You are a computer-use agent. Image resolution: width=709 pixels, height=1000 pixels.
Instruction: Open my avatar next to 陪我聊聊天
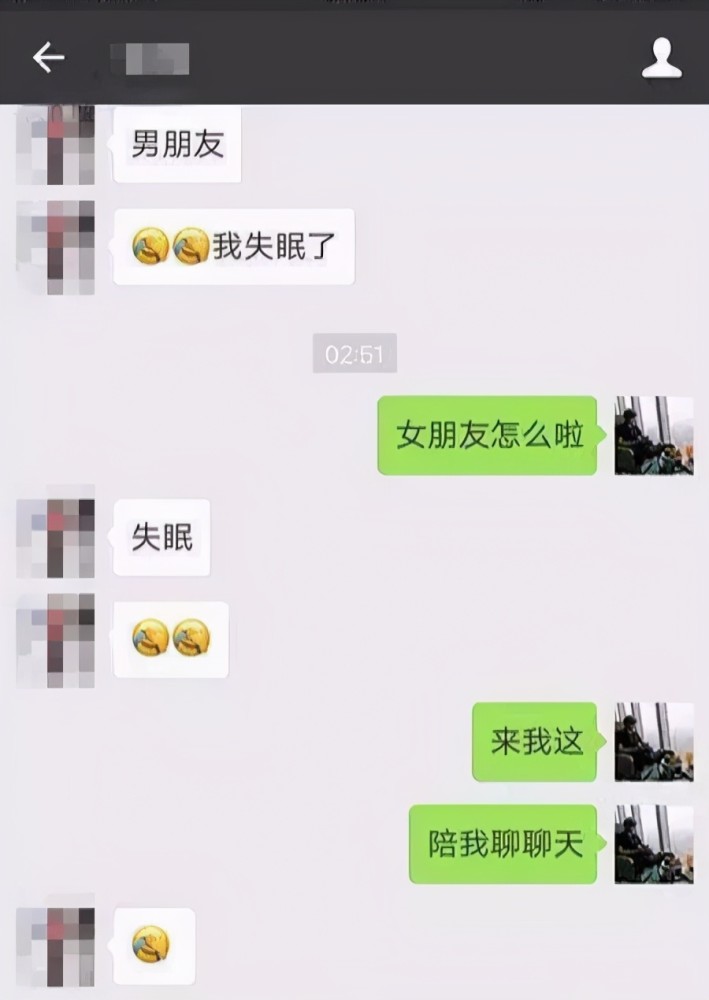(653, 844)
